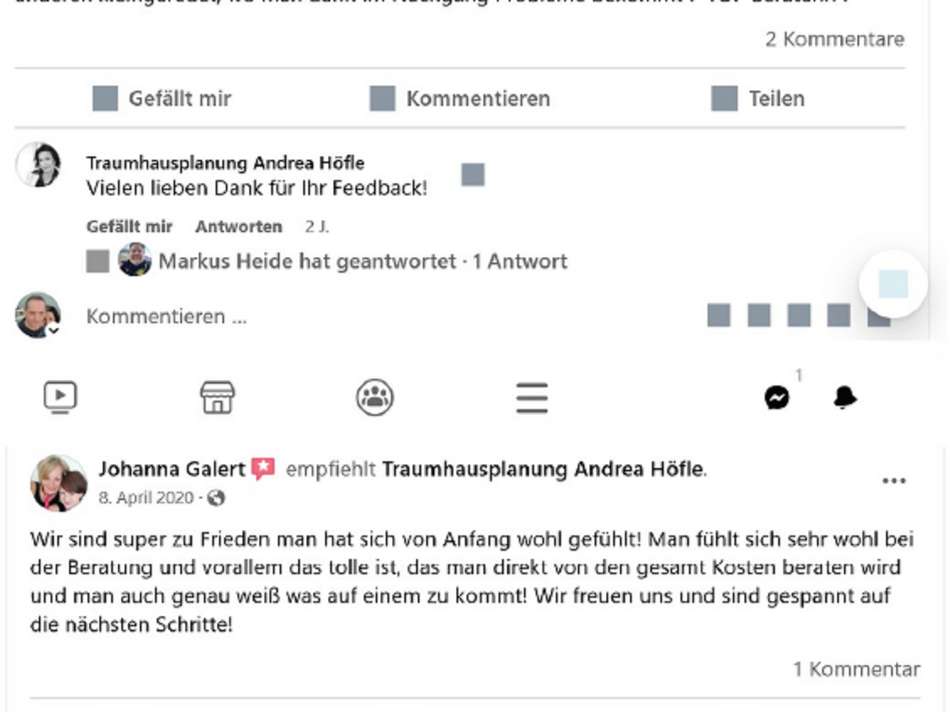
Task: Open Messenger chats
Action: [x=777, y=398]
